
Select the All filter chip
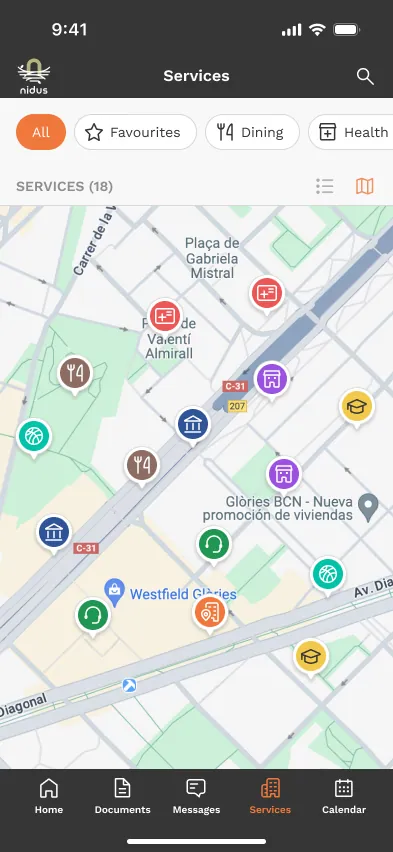coord(41,132)
